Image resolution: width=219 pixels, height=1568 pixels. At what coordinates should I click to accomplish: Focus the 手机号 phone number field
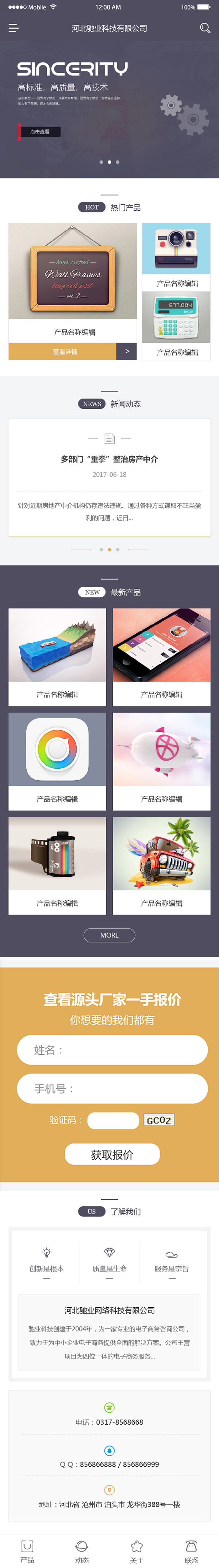(x=112, y=1088)
